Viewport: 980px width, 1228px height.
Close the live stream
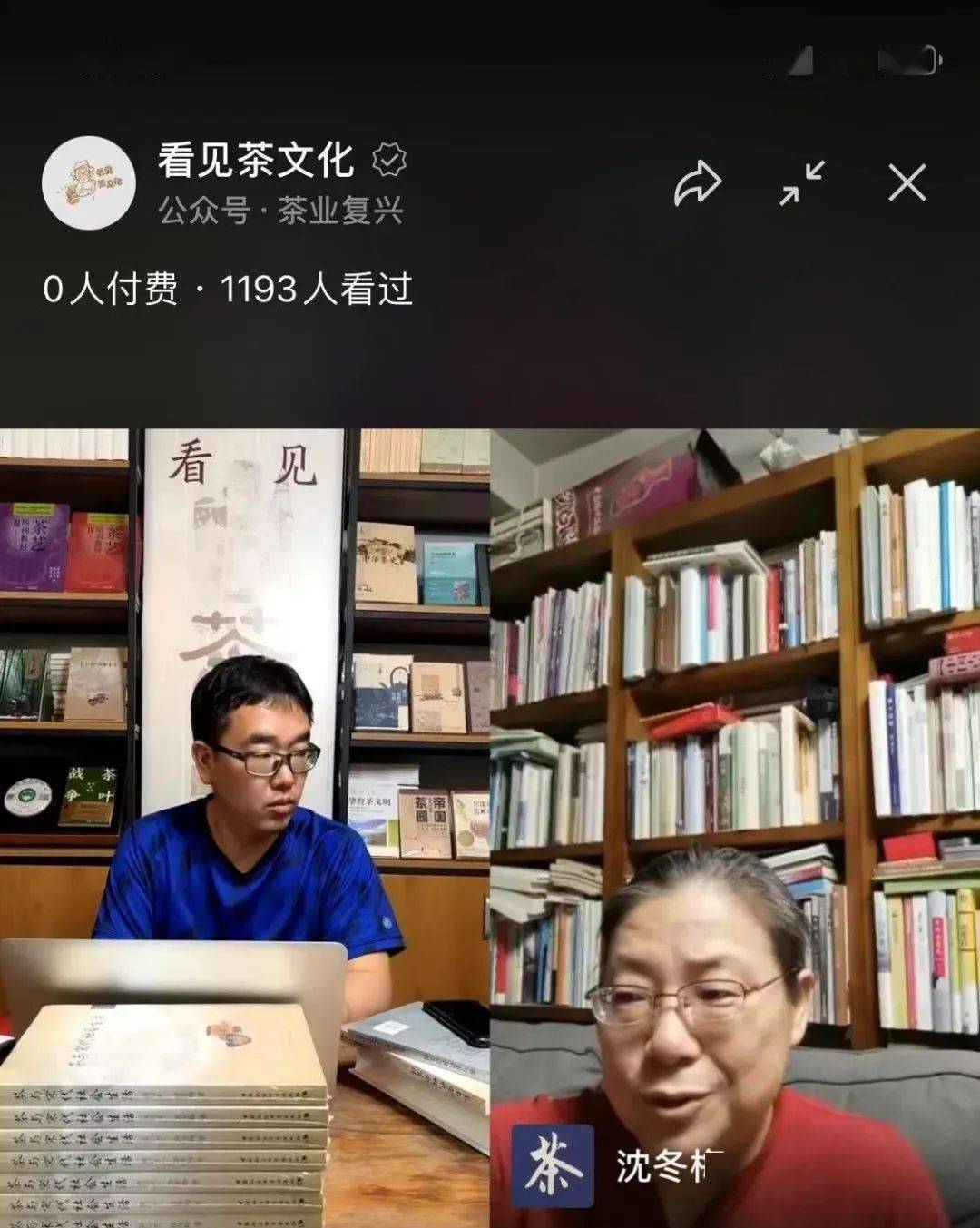906,182
